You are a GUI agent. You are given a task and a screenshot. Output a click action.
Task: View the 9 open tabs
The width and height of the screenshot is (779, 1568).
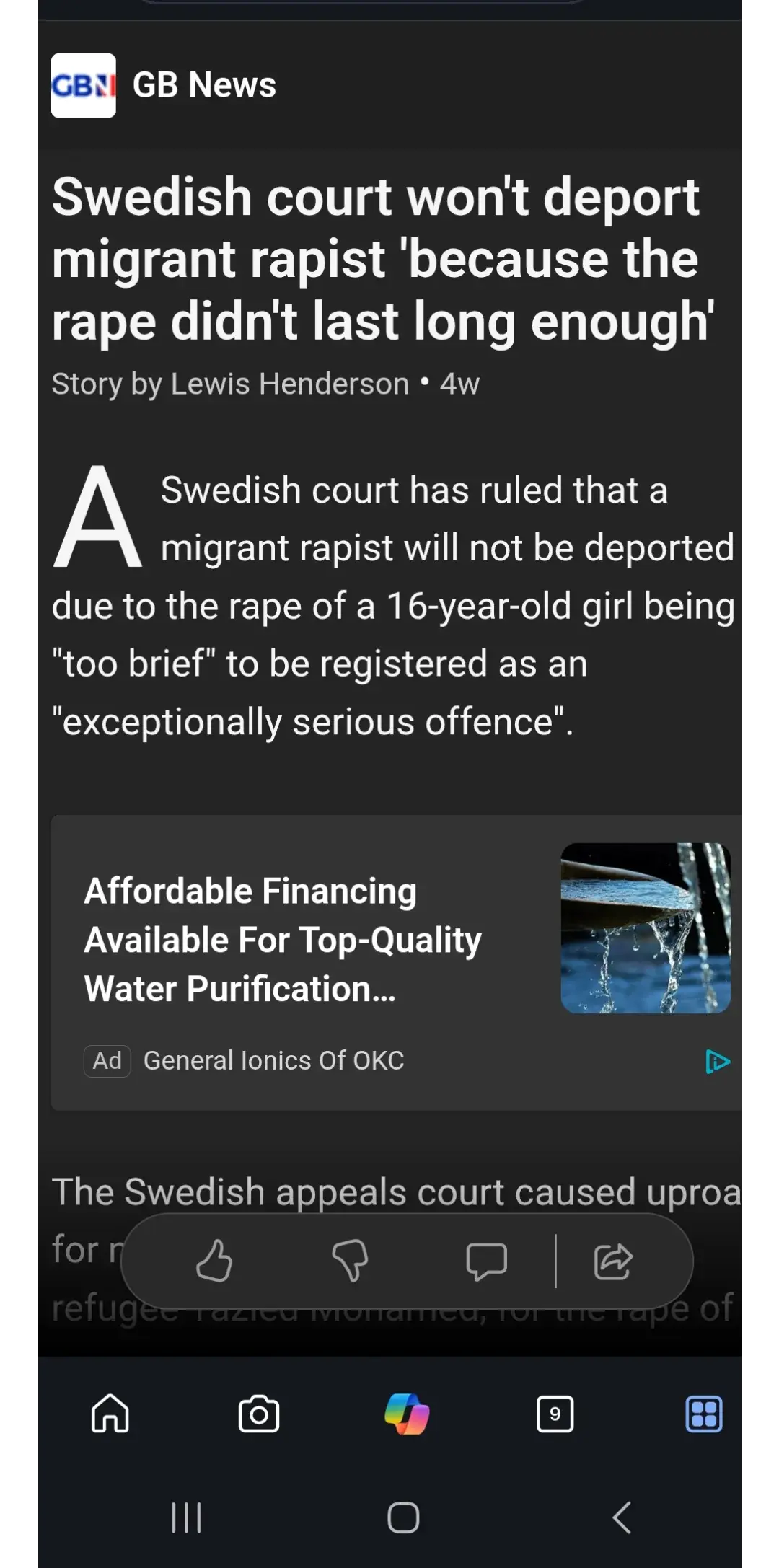[555, 1414]
